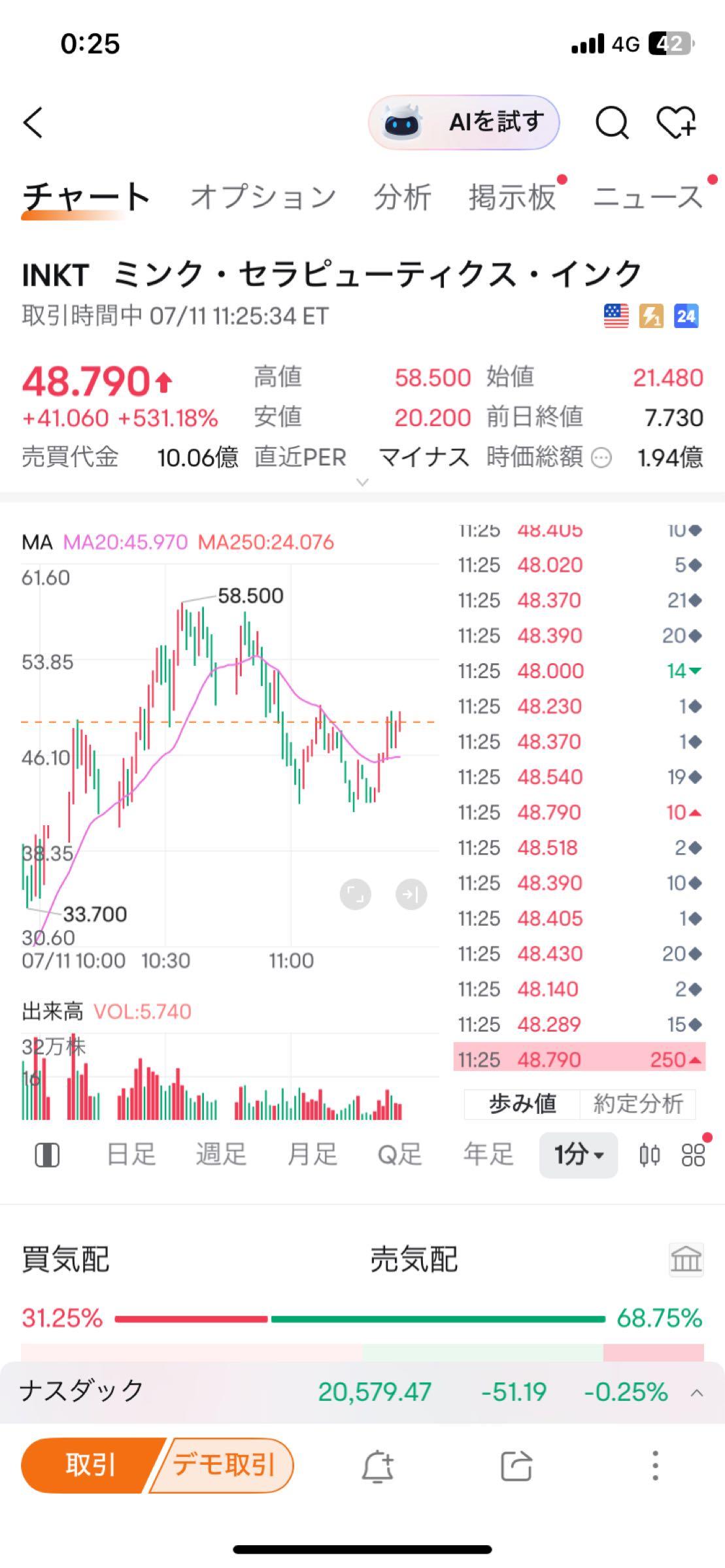
Task: Expand the stock details panel chevron
Action: [x=362, y=482]
